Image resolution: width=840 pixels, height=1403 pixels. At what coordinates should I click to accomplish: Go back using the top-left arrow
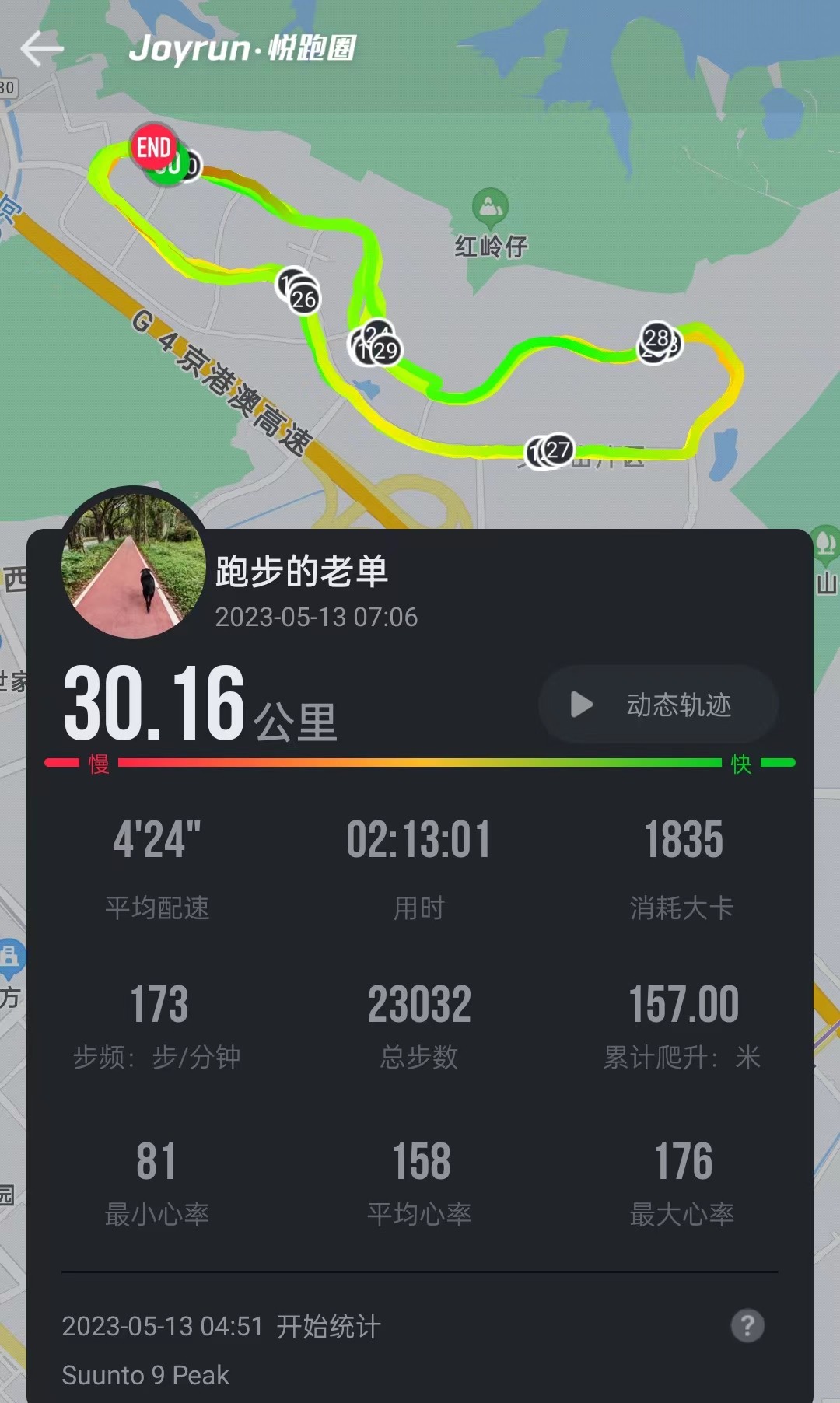click(41, 49)
